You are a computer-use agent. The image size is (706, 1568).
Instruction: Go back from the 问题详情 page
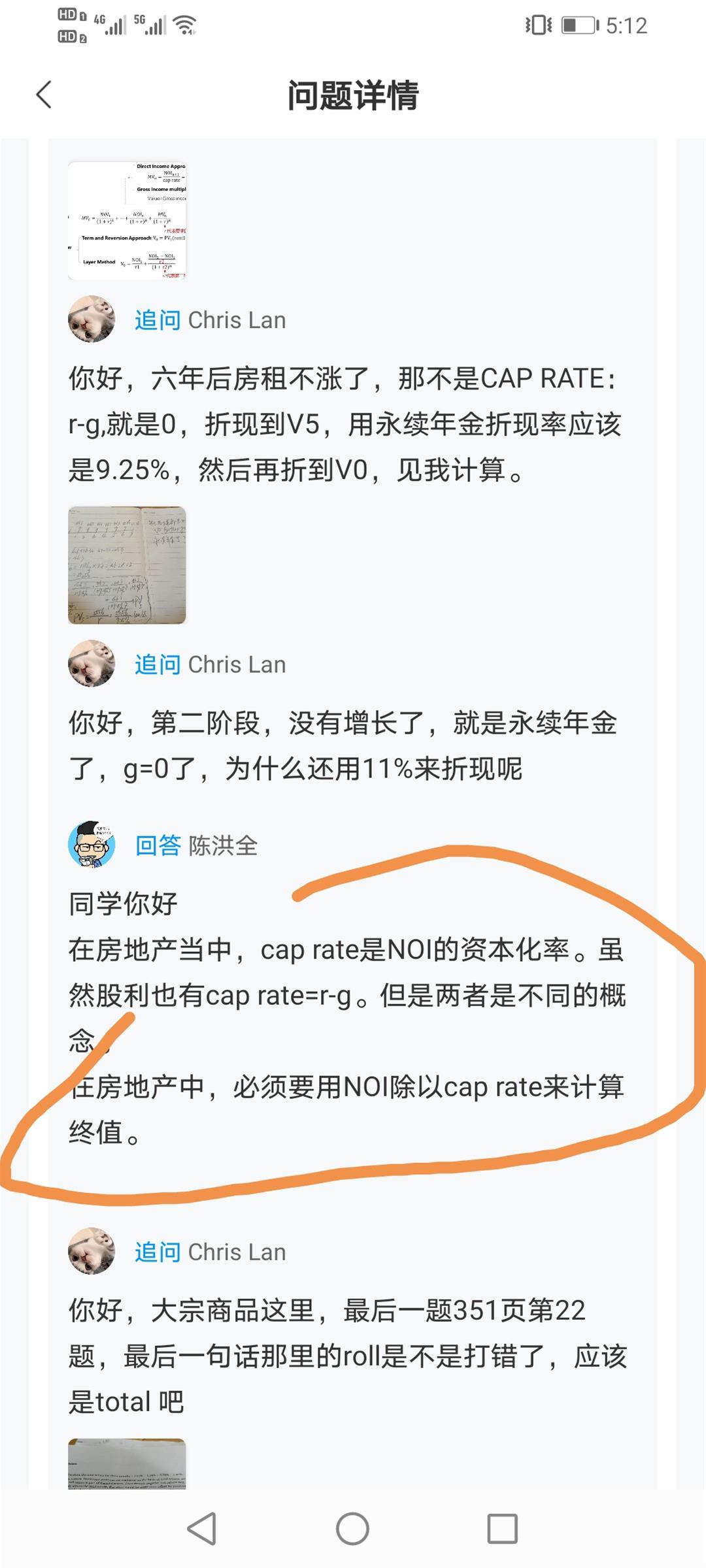[44, 95]
